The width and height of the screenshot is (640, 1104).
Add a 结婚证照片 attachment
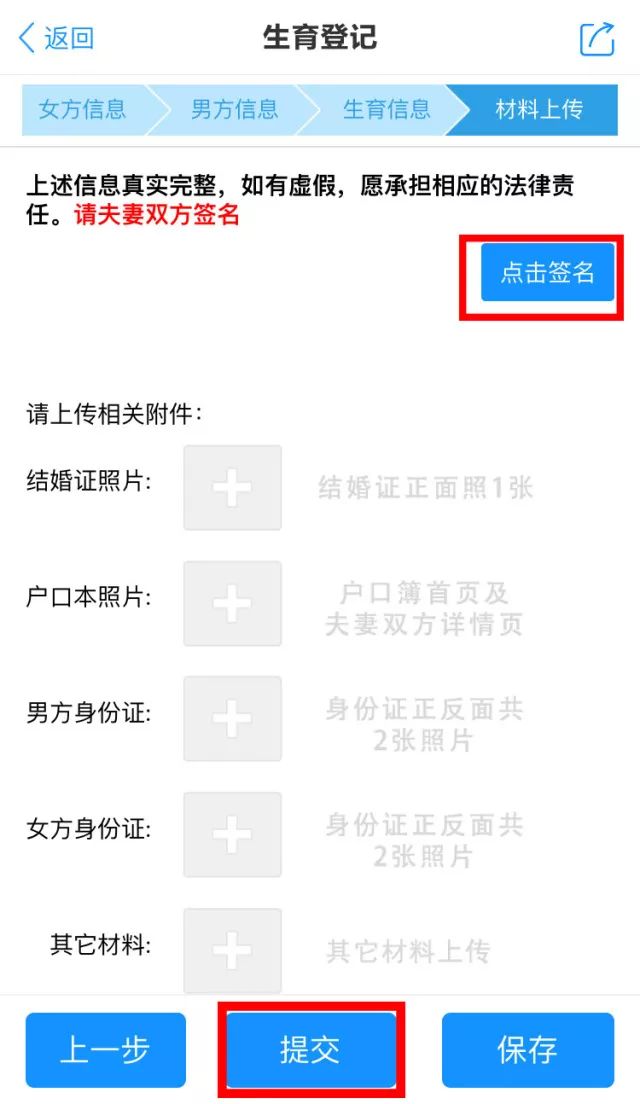(x=232, y=488)
